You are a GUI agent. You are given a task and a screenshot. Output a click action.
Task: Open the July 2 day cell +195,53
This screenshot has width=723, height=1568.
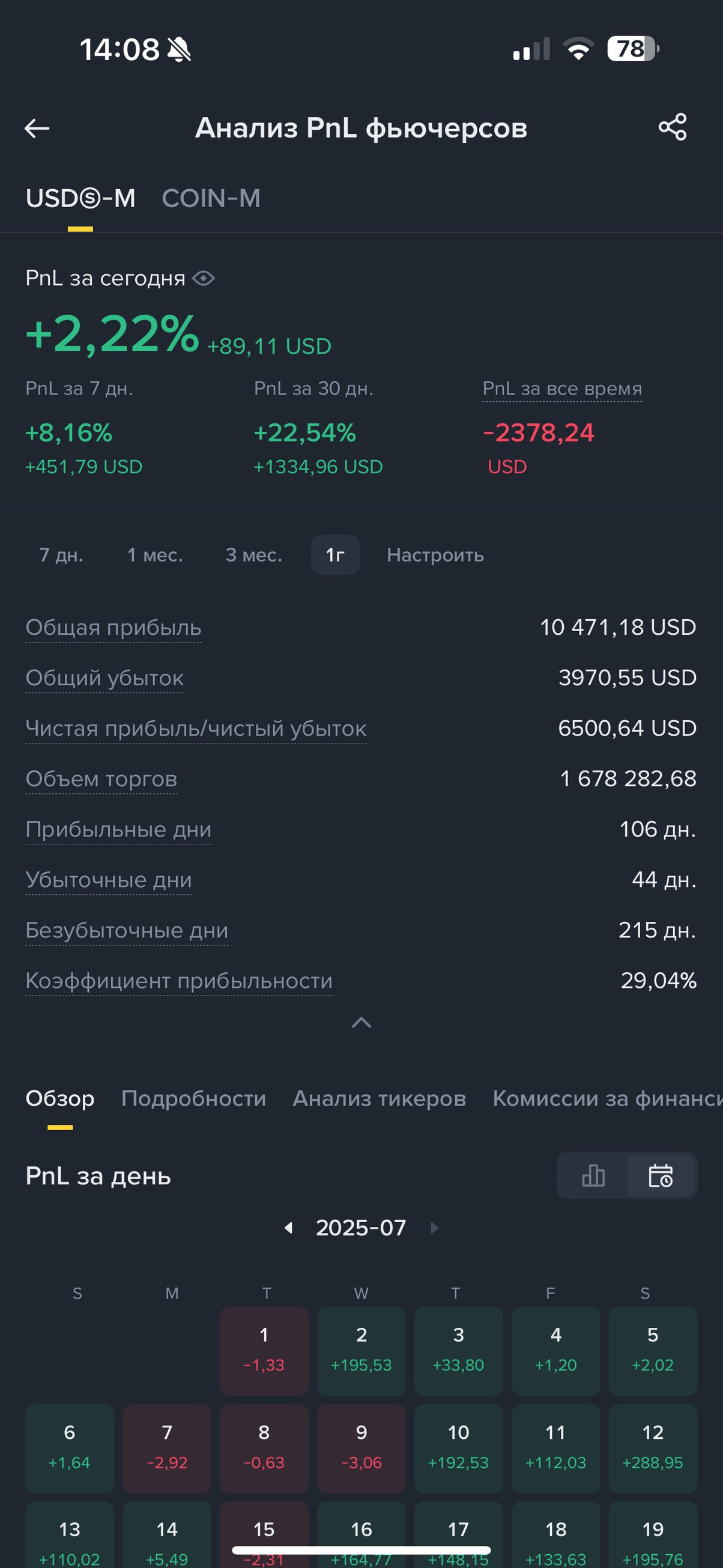[x=361, y=1351]
